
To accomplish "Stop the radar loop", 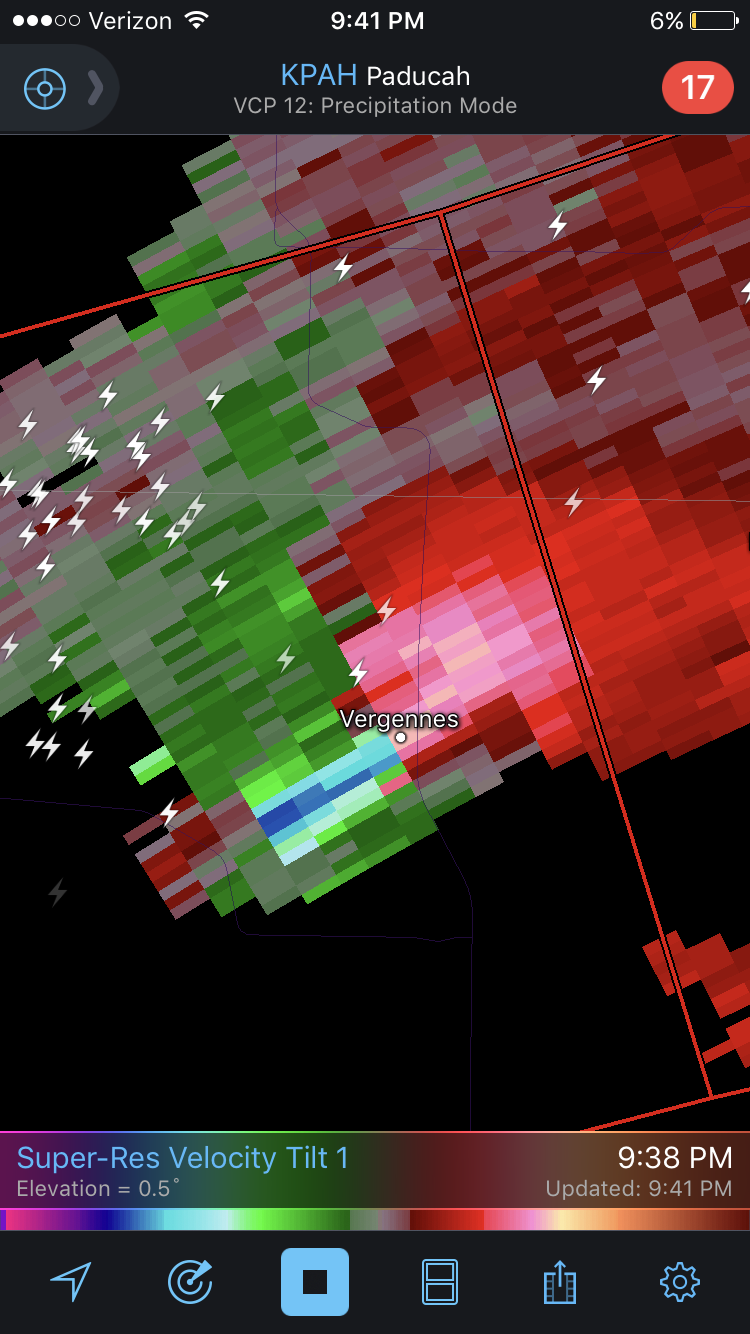I will click(315, 1281).
